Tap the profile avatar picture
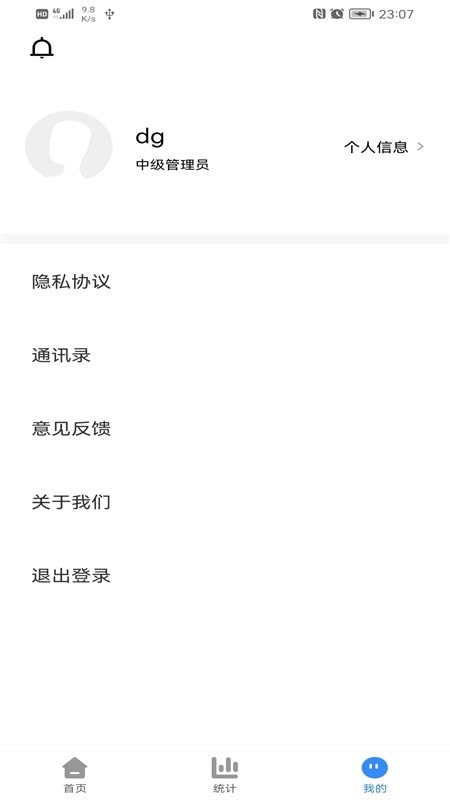 coord(69,145)
